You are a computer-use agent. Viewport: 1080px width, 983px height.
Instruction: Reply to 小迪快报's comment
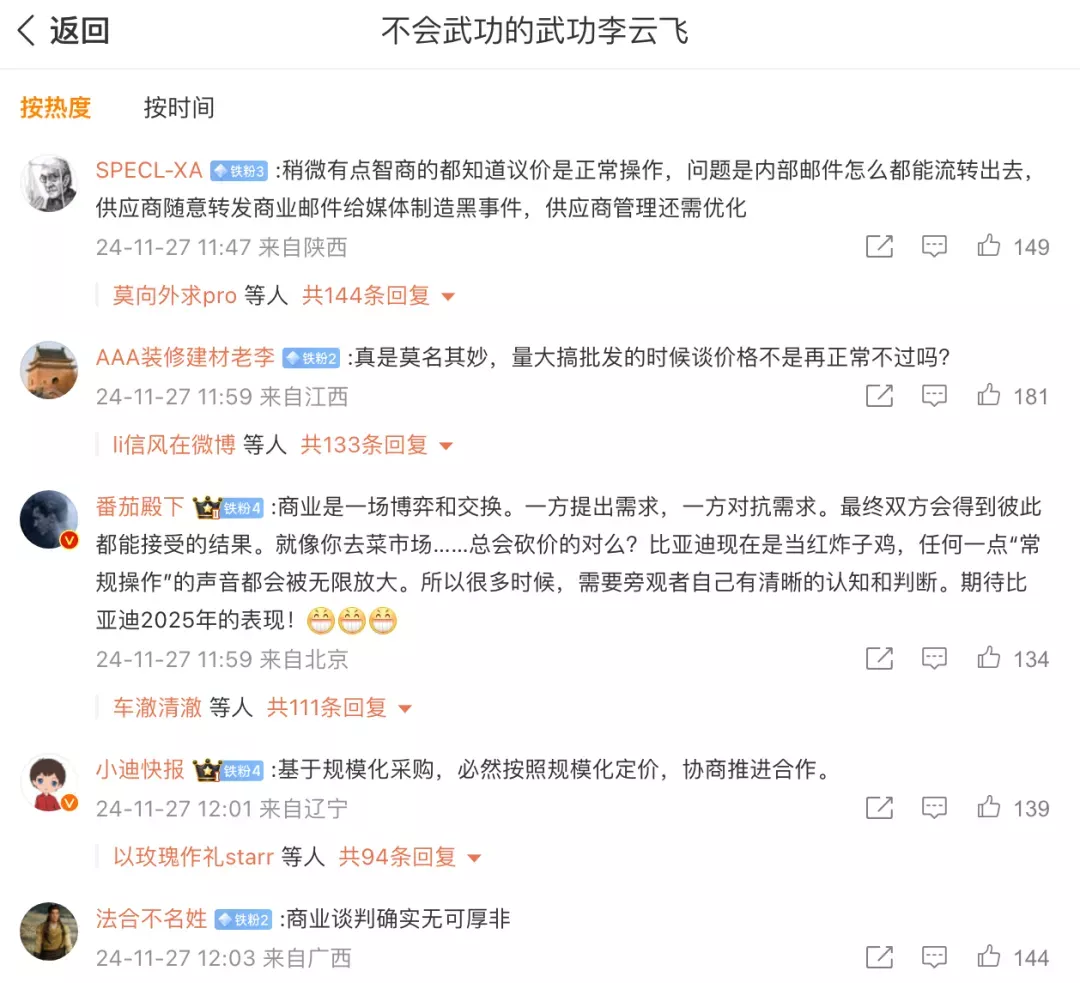934,808
